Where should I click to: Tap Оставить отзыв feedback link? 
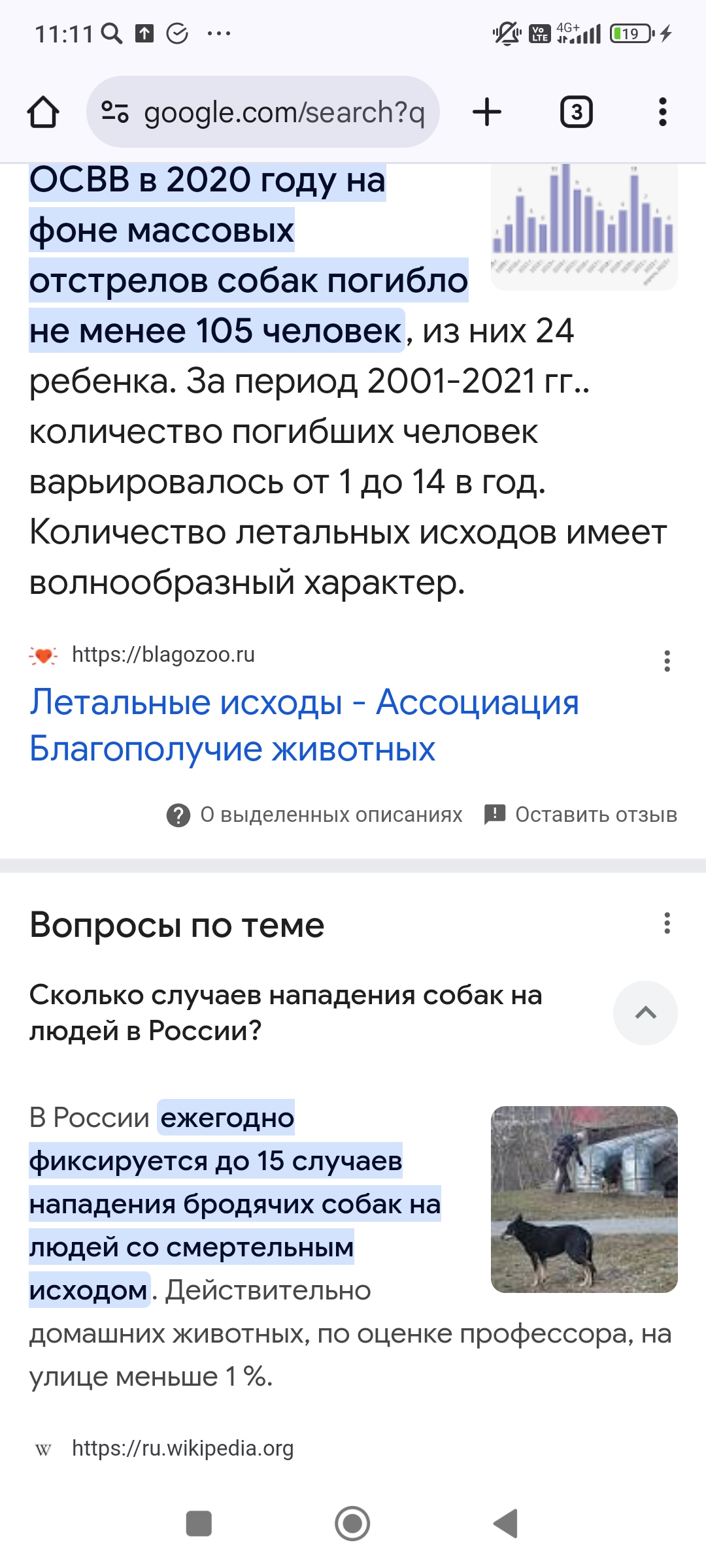click(580, 815)
